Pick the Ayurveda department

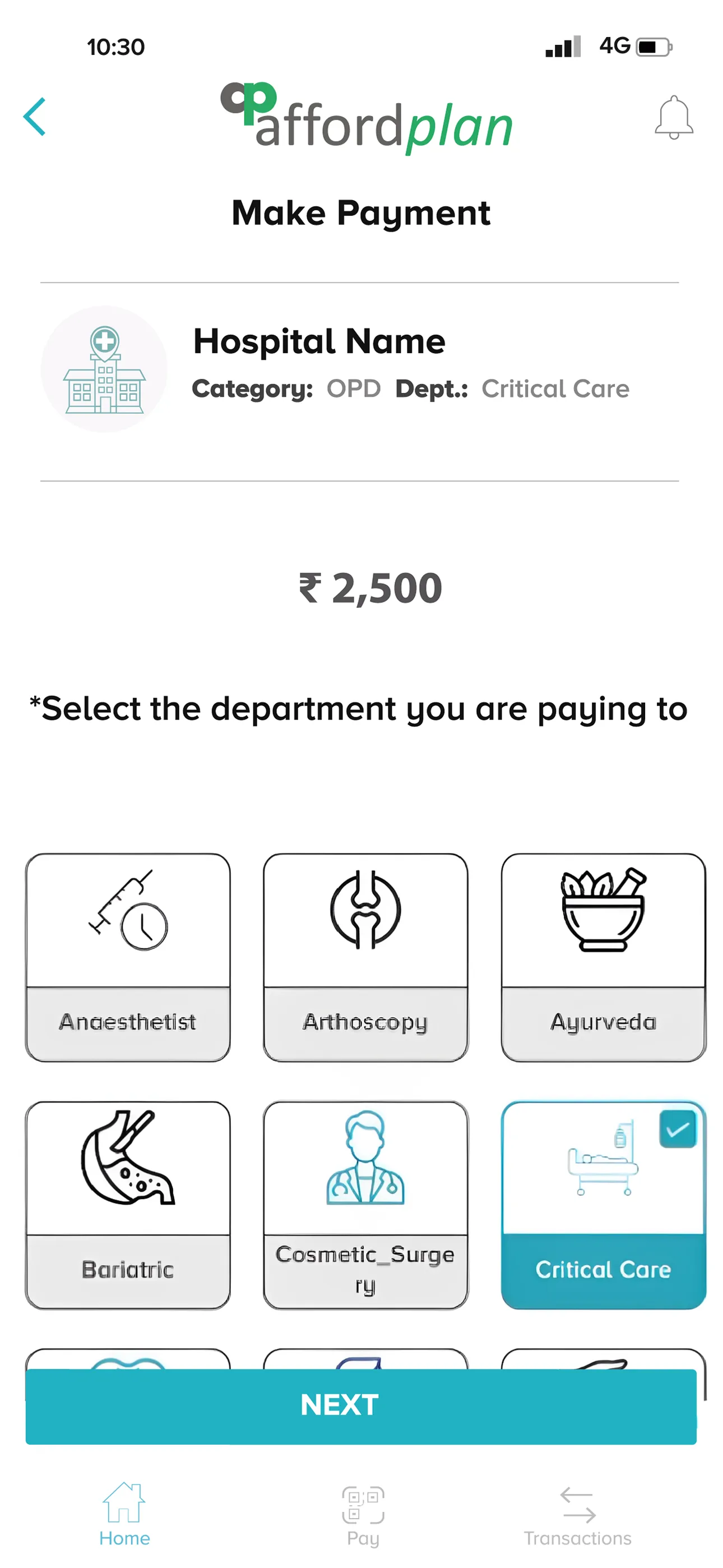point(603,957)
